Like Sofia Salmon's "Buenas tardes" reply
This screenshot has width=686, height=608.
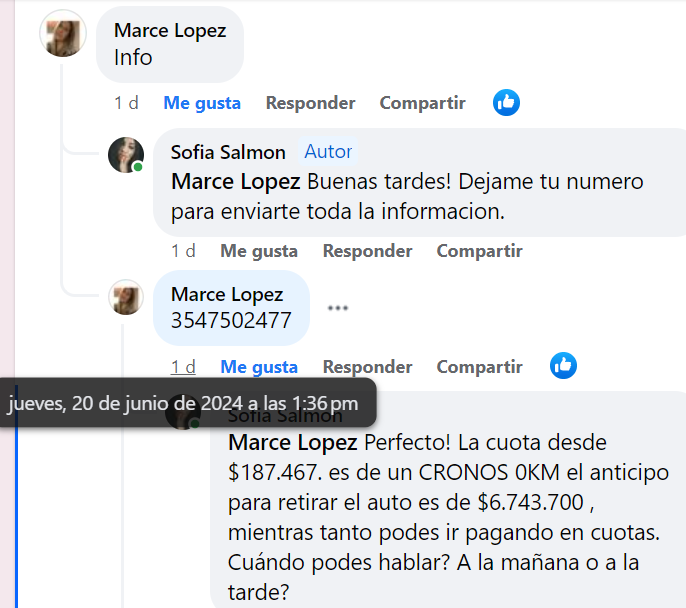click(x=259, y=251)
